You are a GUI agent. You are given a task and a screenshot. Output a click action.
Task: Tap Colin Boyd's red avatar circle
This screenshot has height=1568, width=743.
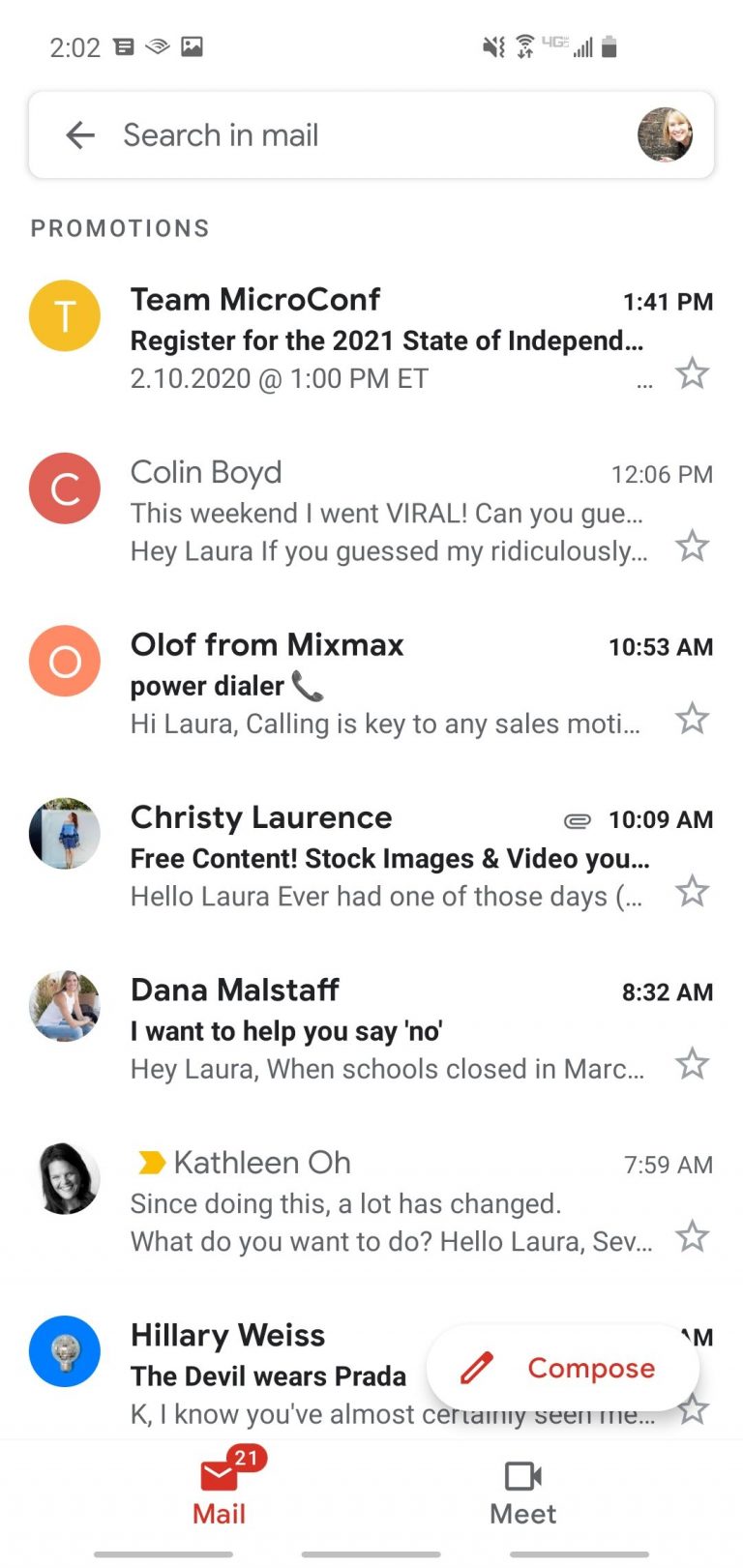tap(64, 488)
